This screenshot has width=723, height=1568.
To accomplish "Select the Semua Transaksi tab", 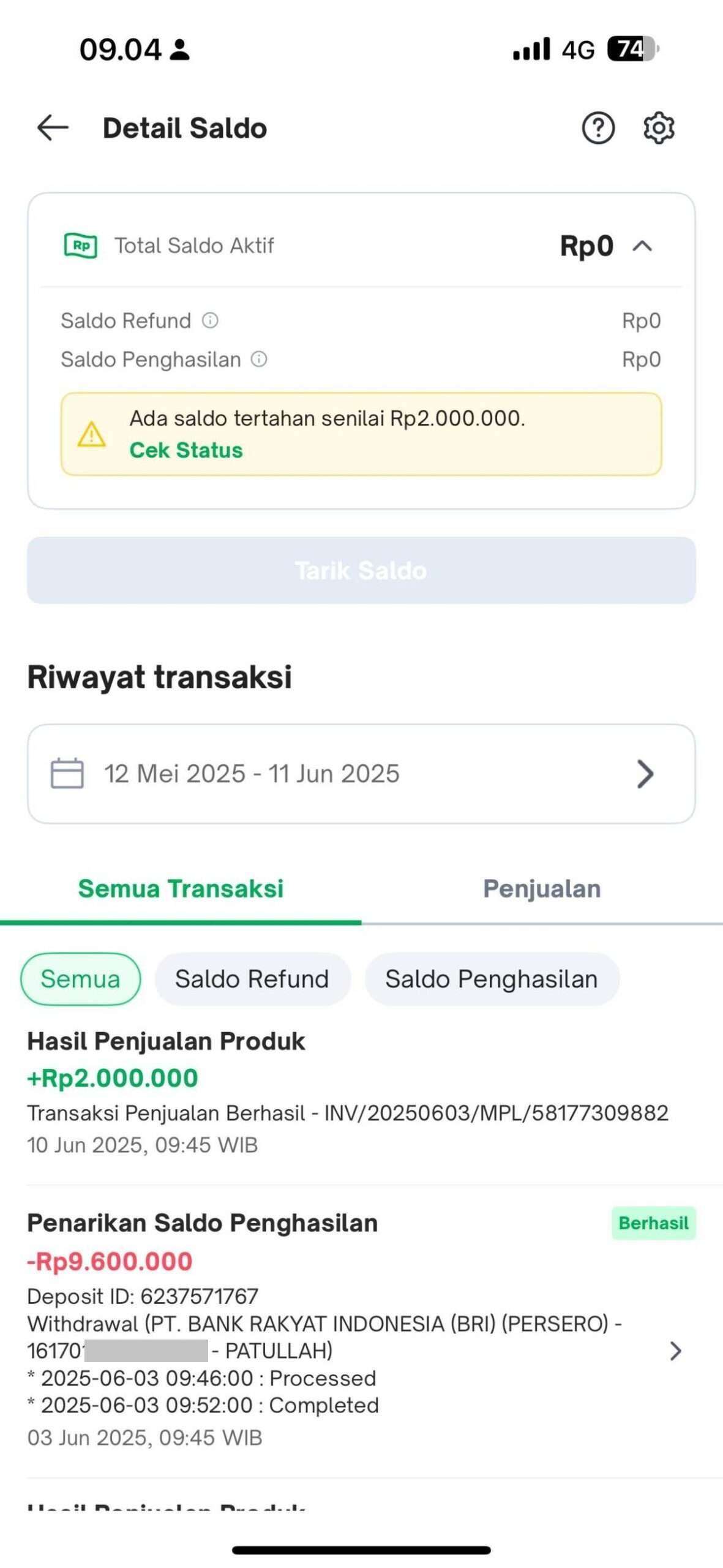I will tap(181, 889).
